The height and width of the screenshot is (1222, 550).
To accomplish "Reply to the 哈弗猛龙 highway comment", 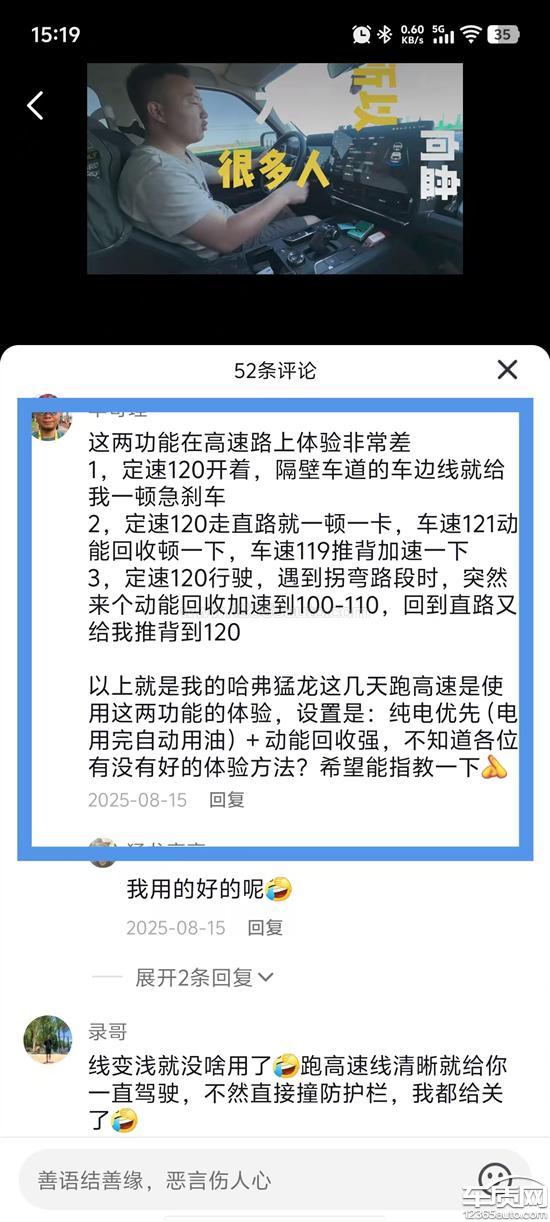I will (226, 800).
